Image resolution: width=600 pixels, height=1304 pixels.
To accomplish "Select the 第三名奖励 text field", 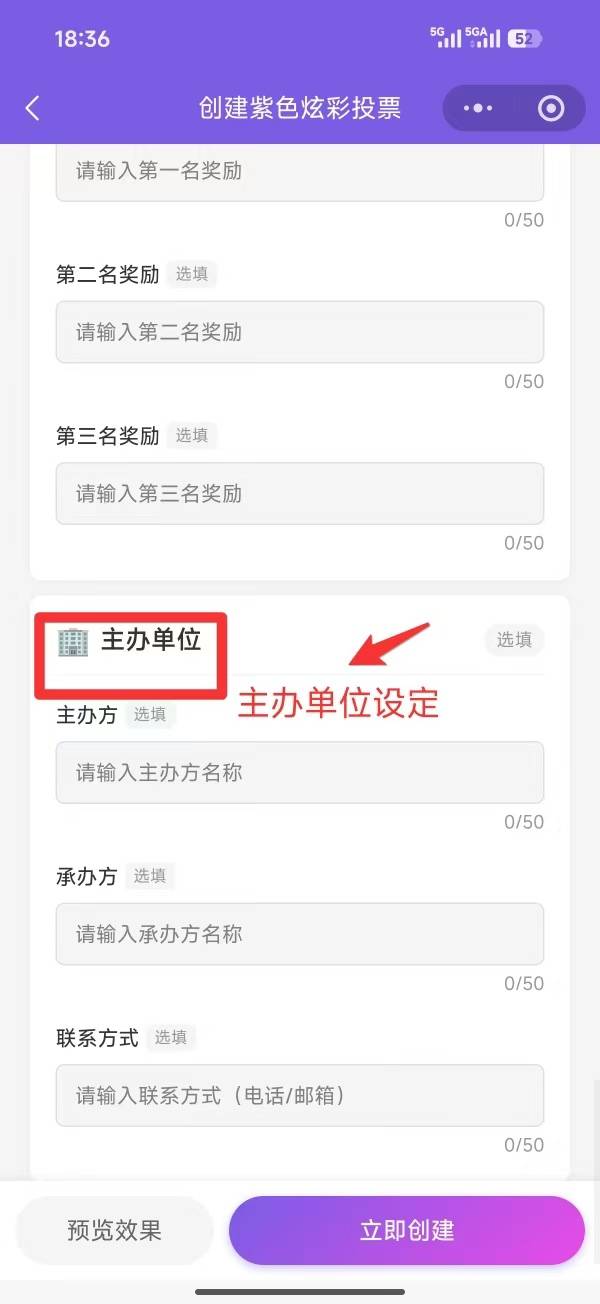I will pyautogui.click(x=300, y=493).
